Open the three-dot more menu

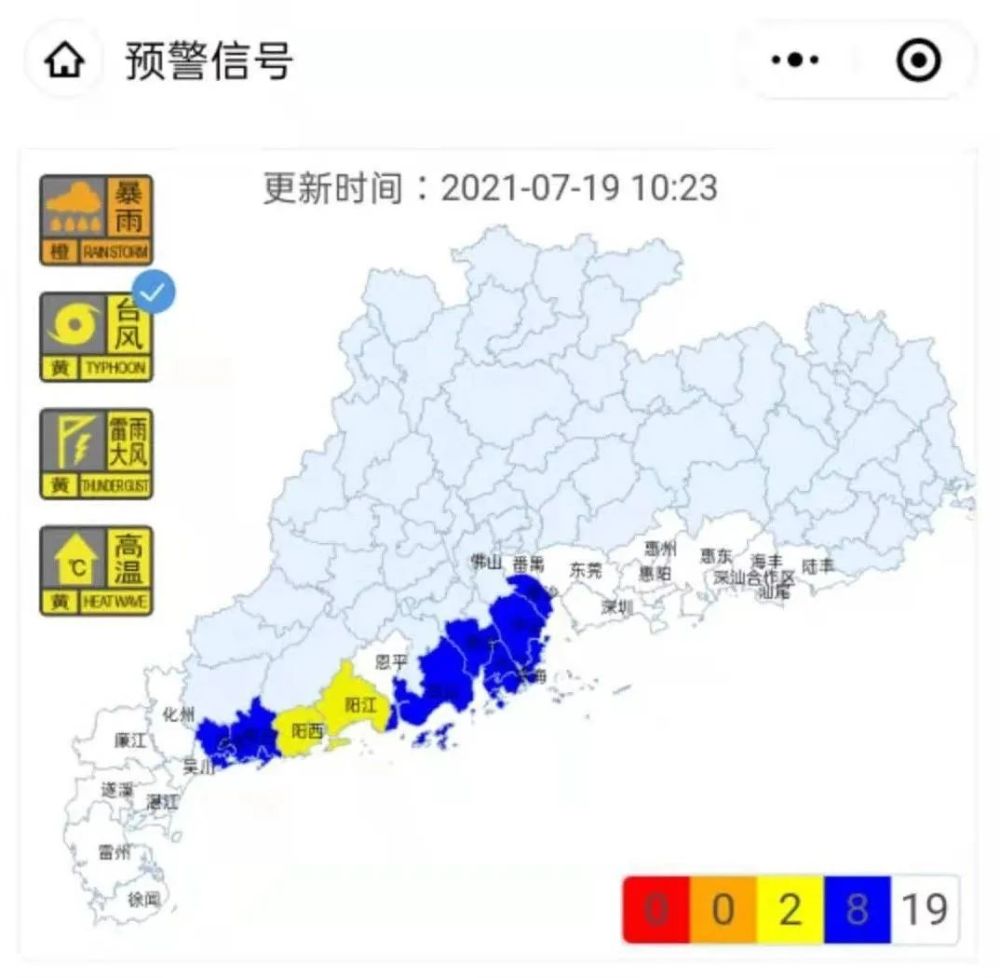795,60
